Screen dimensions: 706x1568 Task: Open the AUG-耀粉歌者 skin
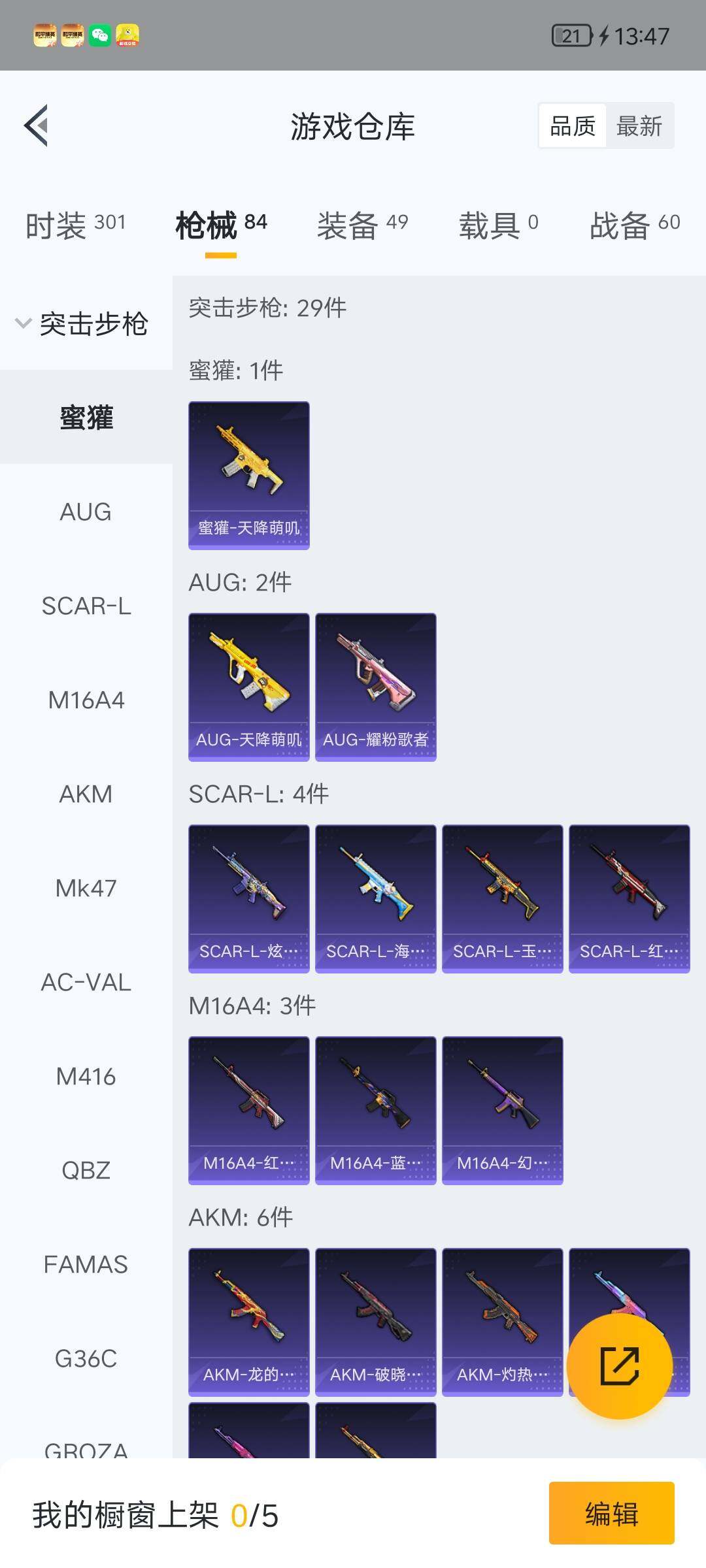pos(375,687)
